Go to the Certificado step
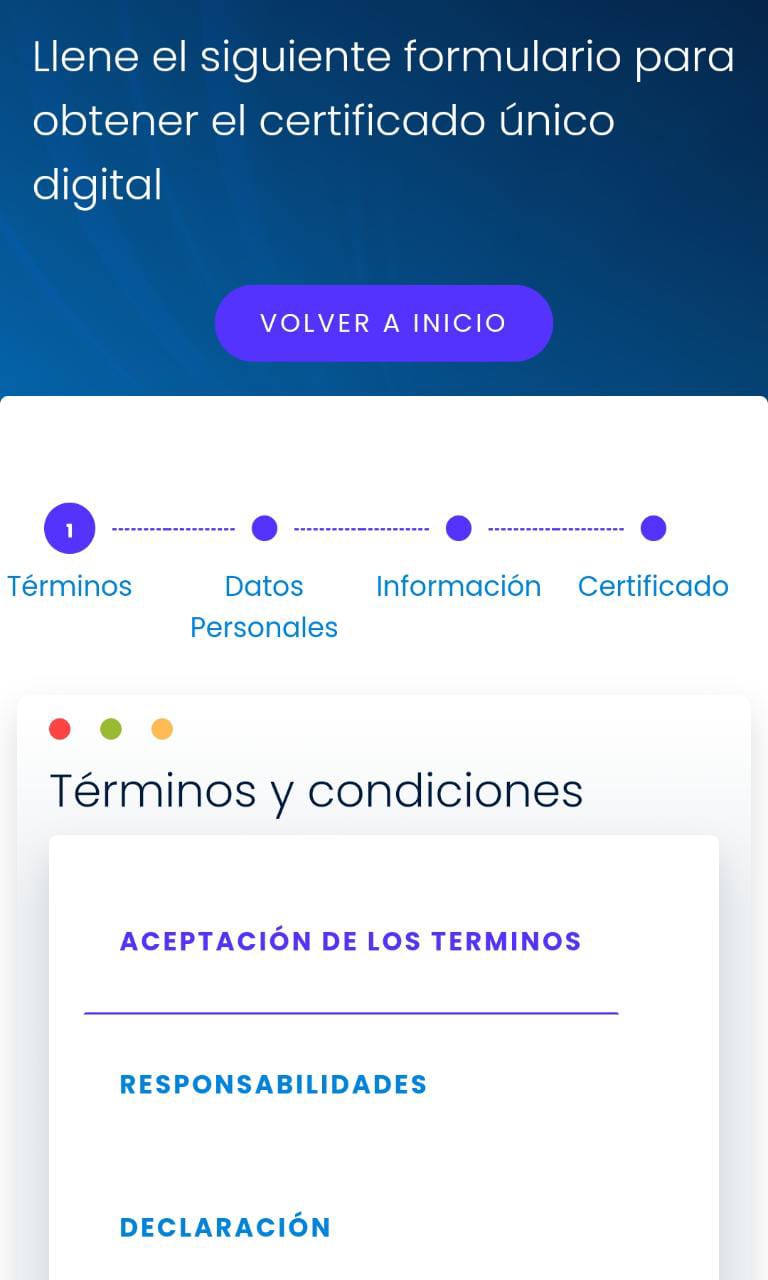Image resolution: width=768 pixels, height=1280 pixels. point(653,528)
